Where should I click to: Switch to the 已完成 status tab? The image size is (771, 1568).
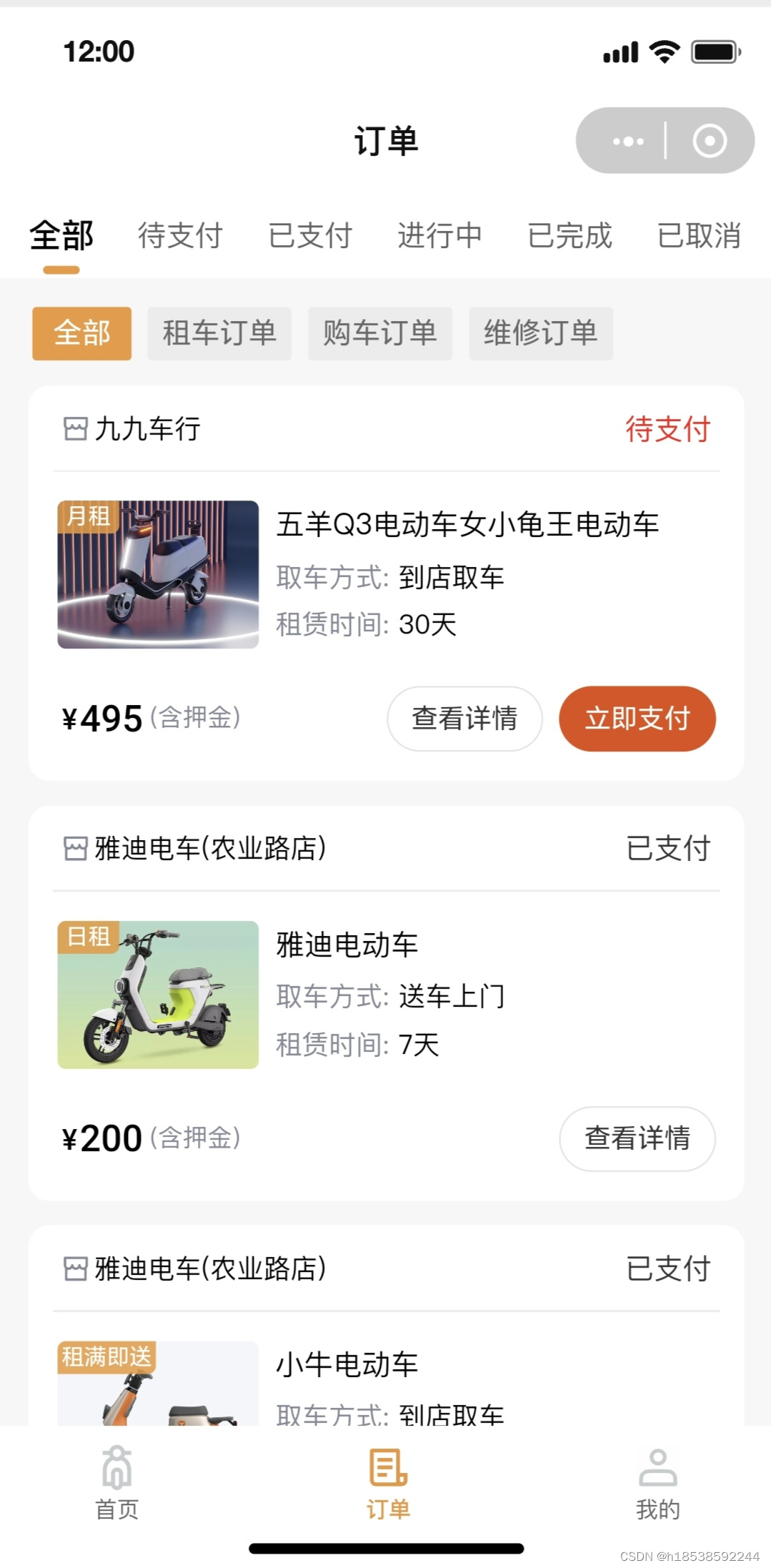coord(569,235)
